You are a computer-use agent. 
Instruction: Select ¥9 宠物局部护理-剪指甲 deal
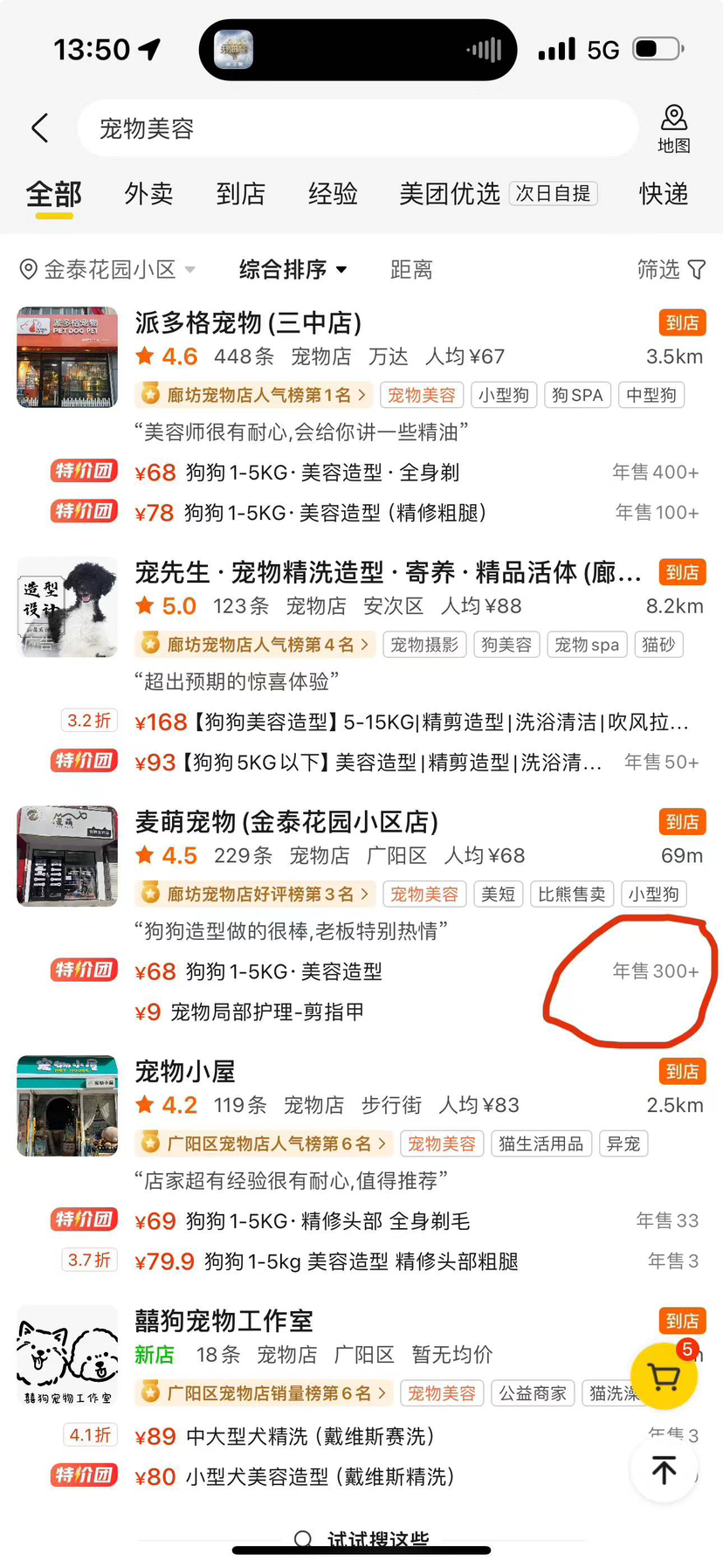point(250,1012)
